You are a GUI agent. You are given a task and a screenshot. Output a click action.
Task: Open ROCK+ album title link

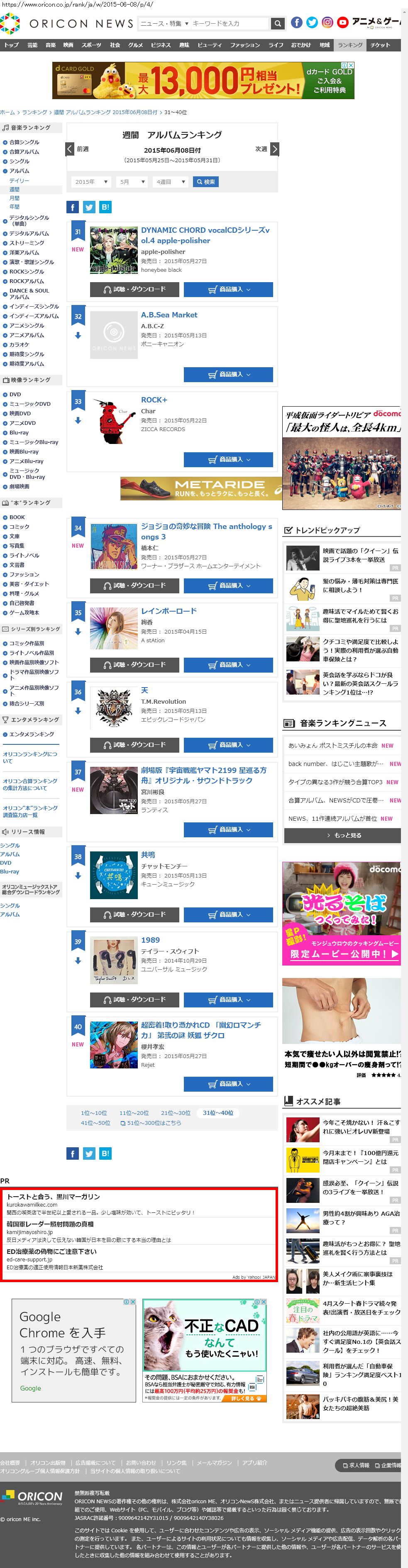[x=154, y=400]
